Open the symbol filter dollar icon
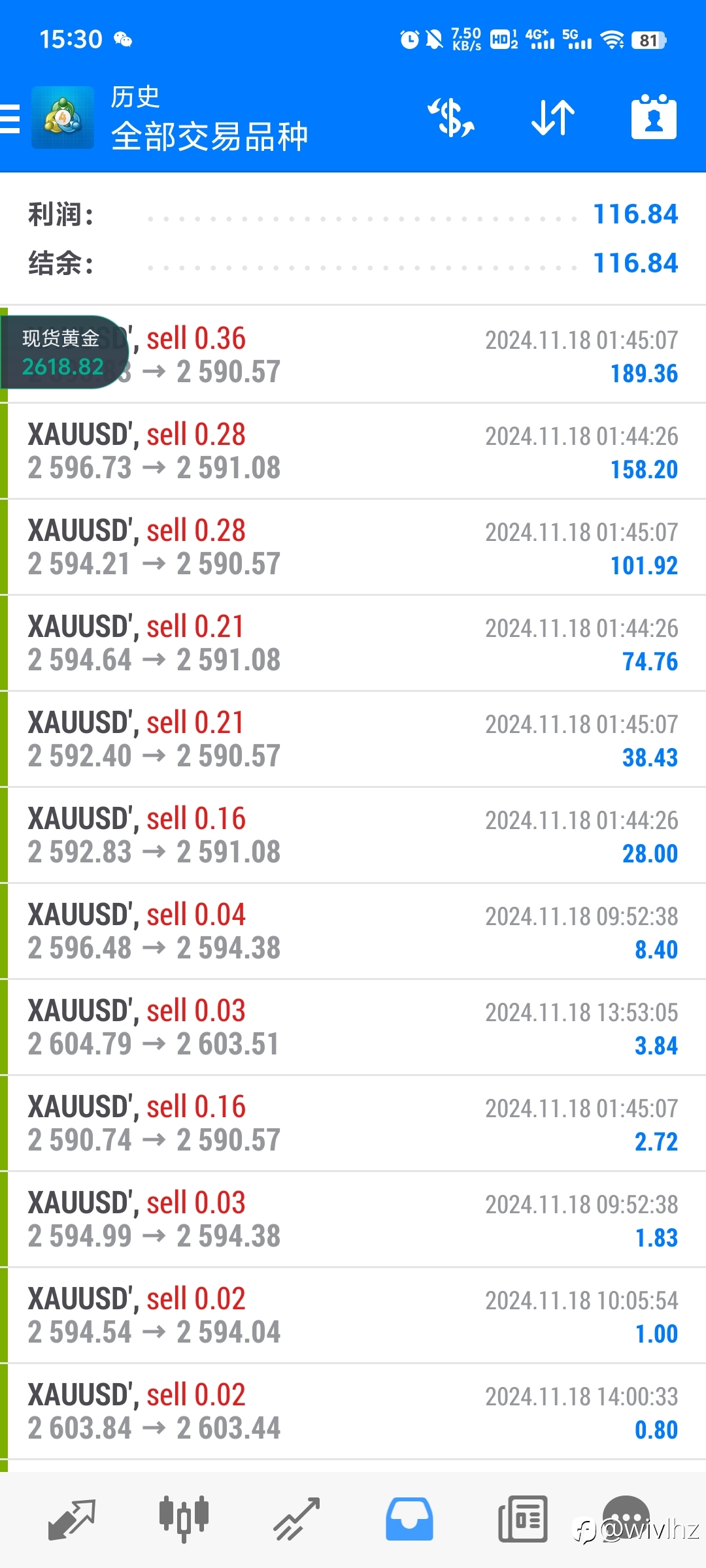 pos(451,118)
